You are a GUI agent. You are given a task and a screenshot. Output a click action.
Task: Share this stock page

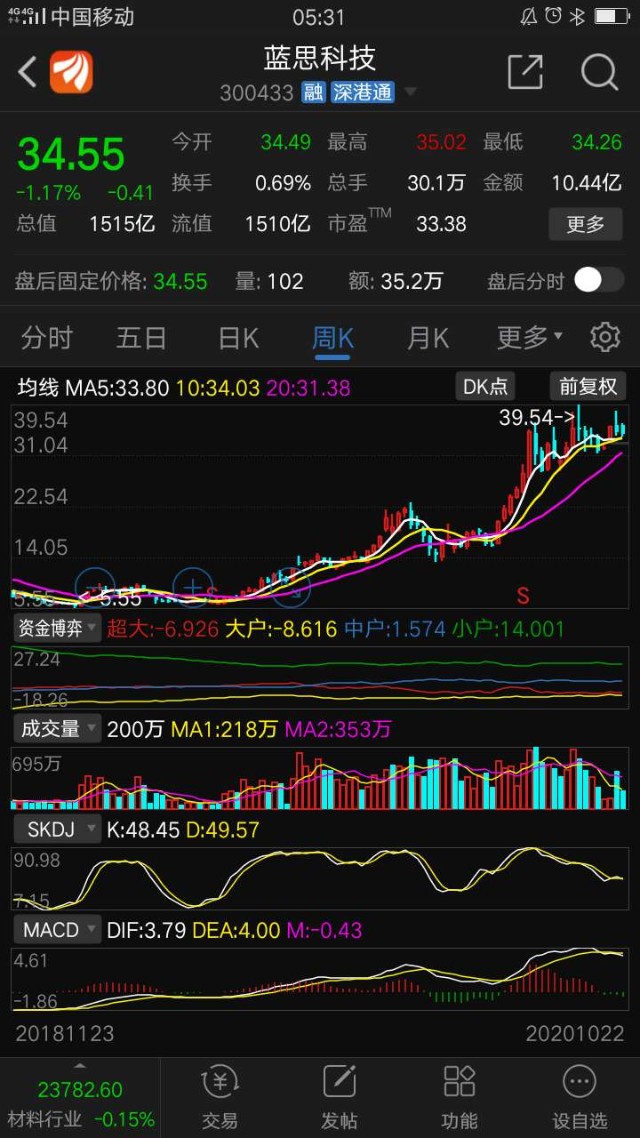(524, 72)
